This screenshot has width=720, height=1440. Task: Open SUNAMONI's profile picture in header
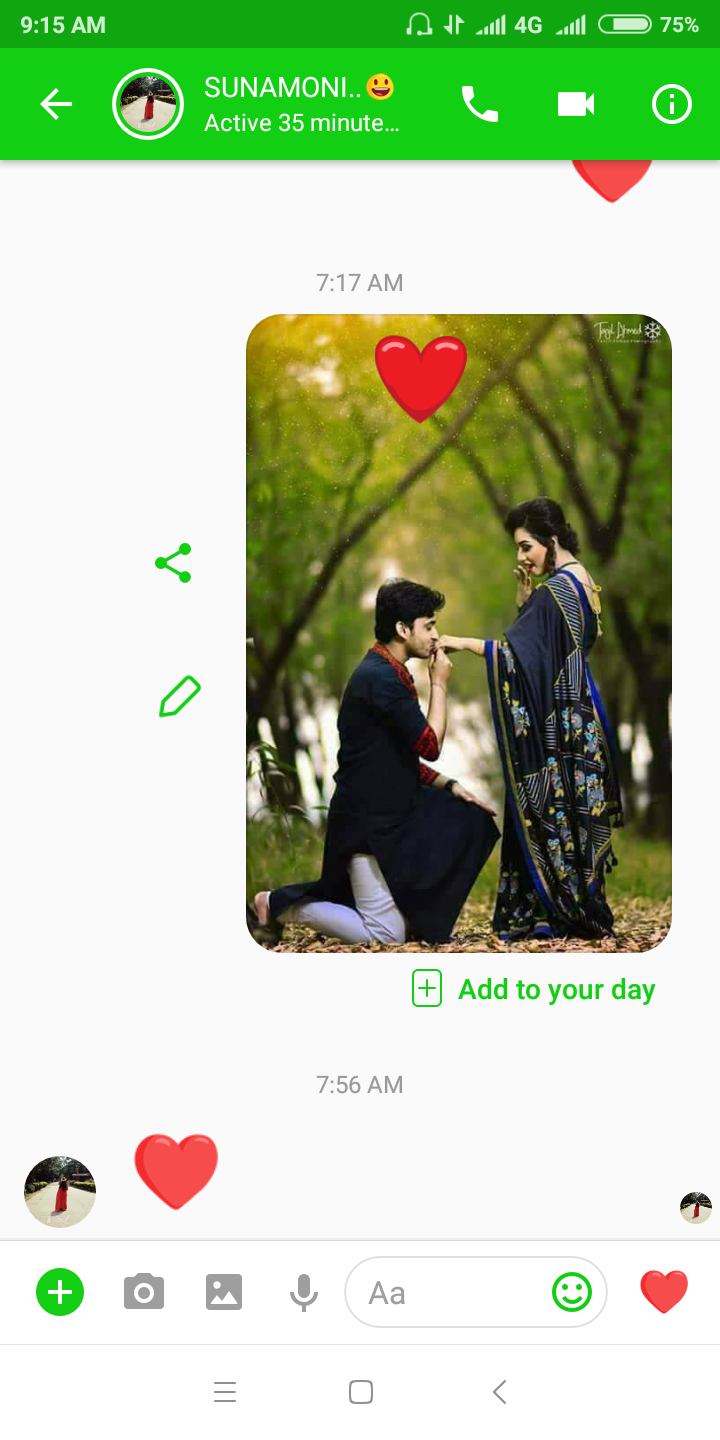148,104
